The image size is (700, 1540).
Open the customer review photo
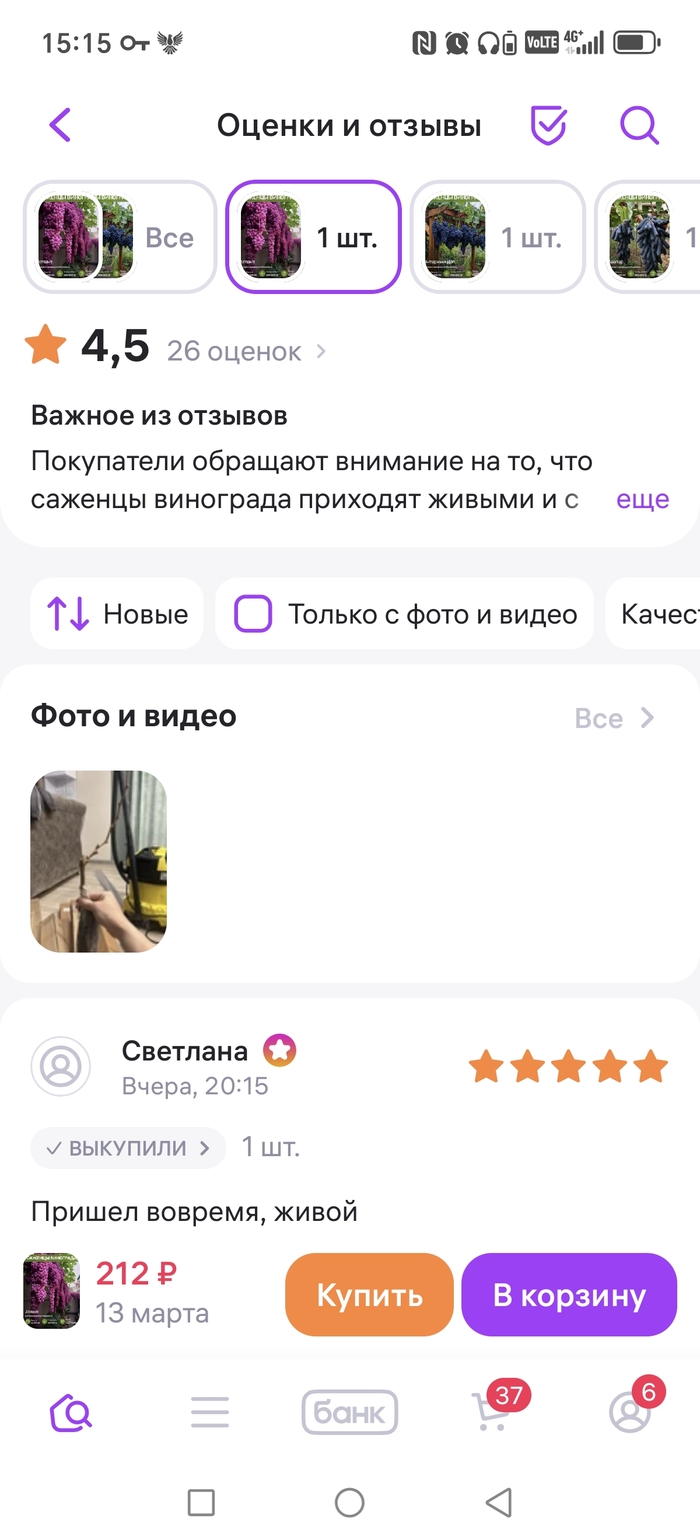click(x=98, y=861)
